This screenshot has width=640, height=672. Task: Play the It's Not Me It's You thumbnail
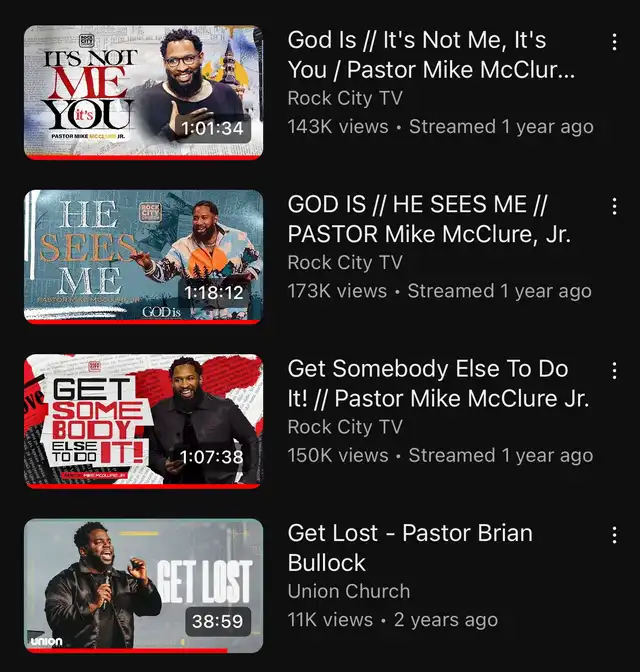[x=143, y=92]
